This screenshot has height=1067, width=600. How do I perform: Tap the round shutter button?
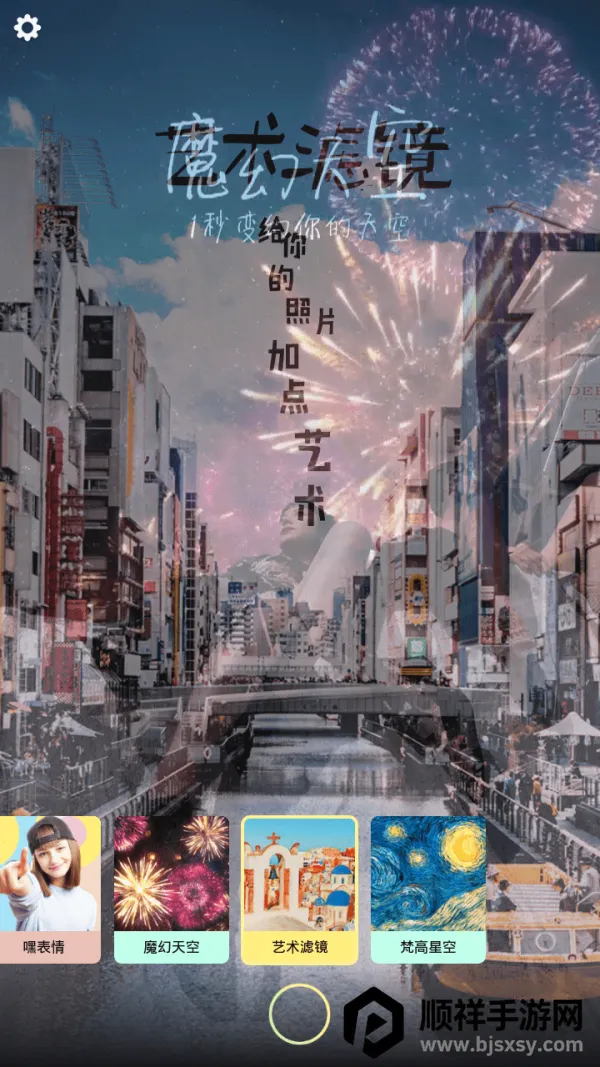pos(299,1014)
